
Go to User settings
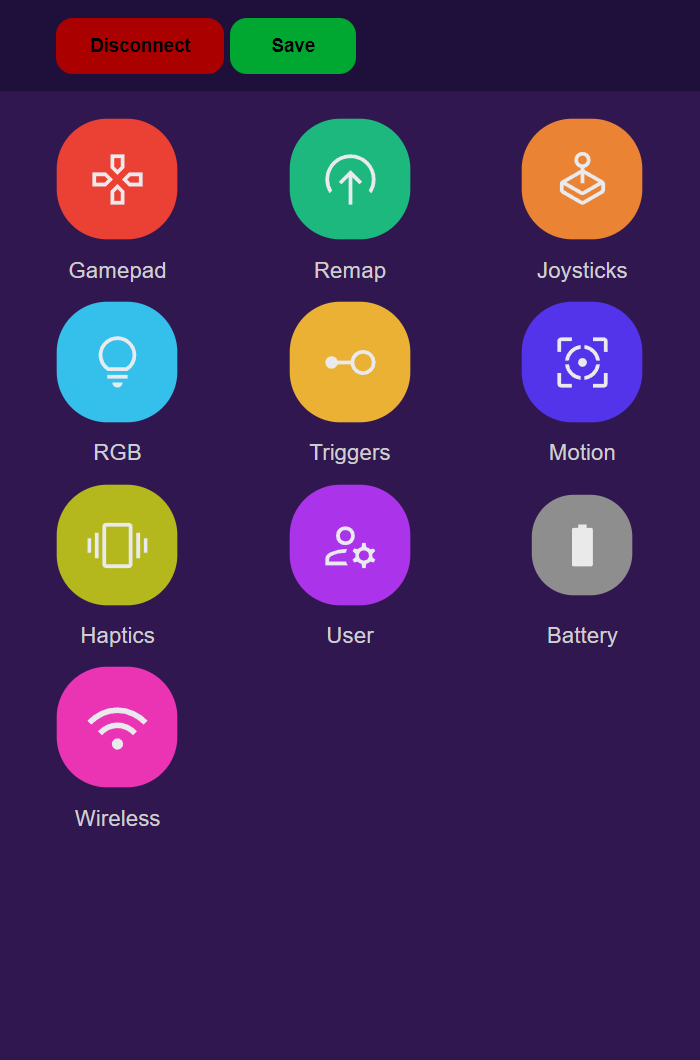coord(350,545)
